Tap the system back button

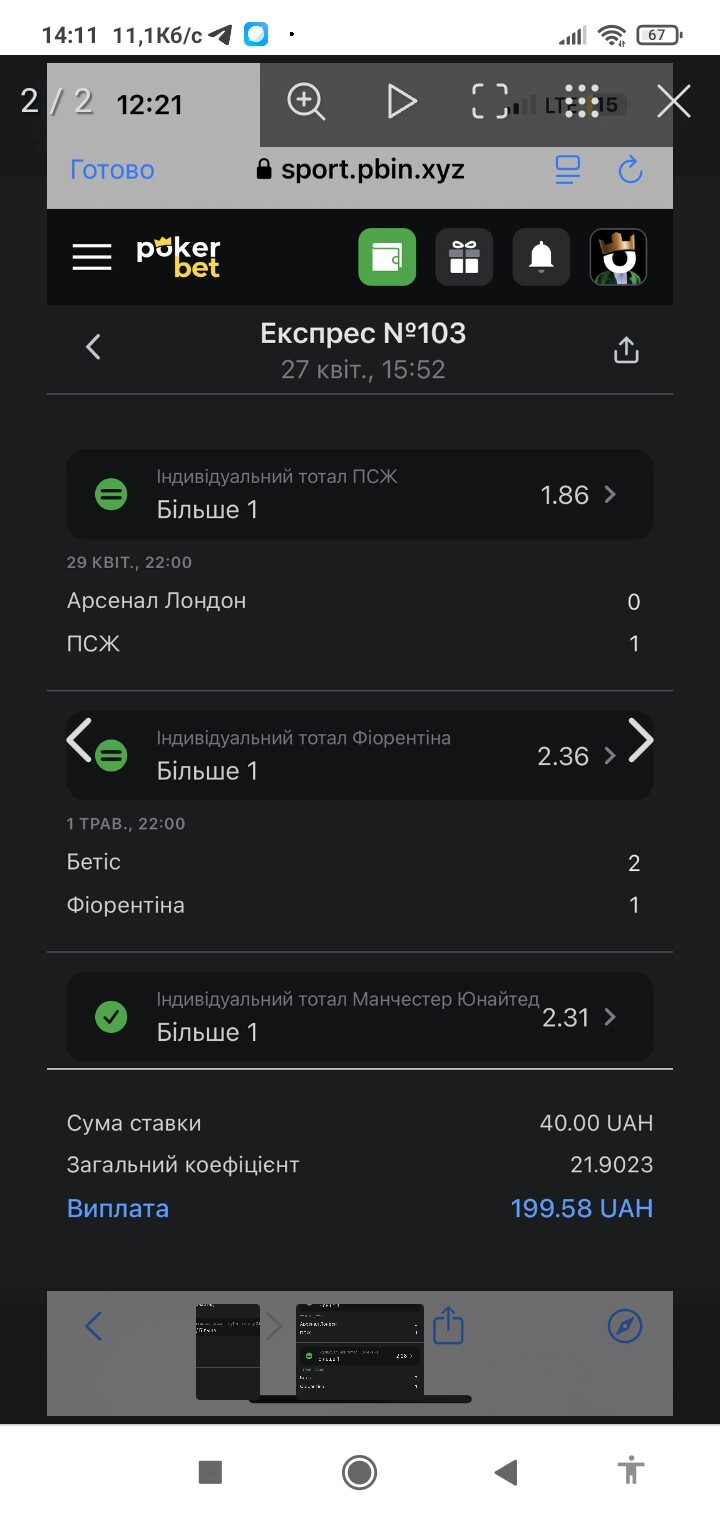[507, 1471]
